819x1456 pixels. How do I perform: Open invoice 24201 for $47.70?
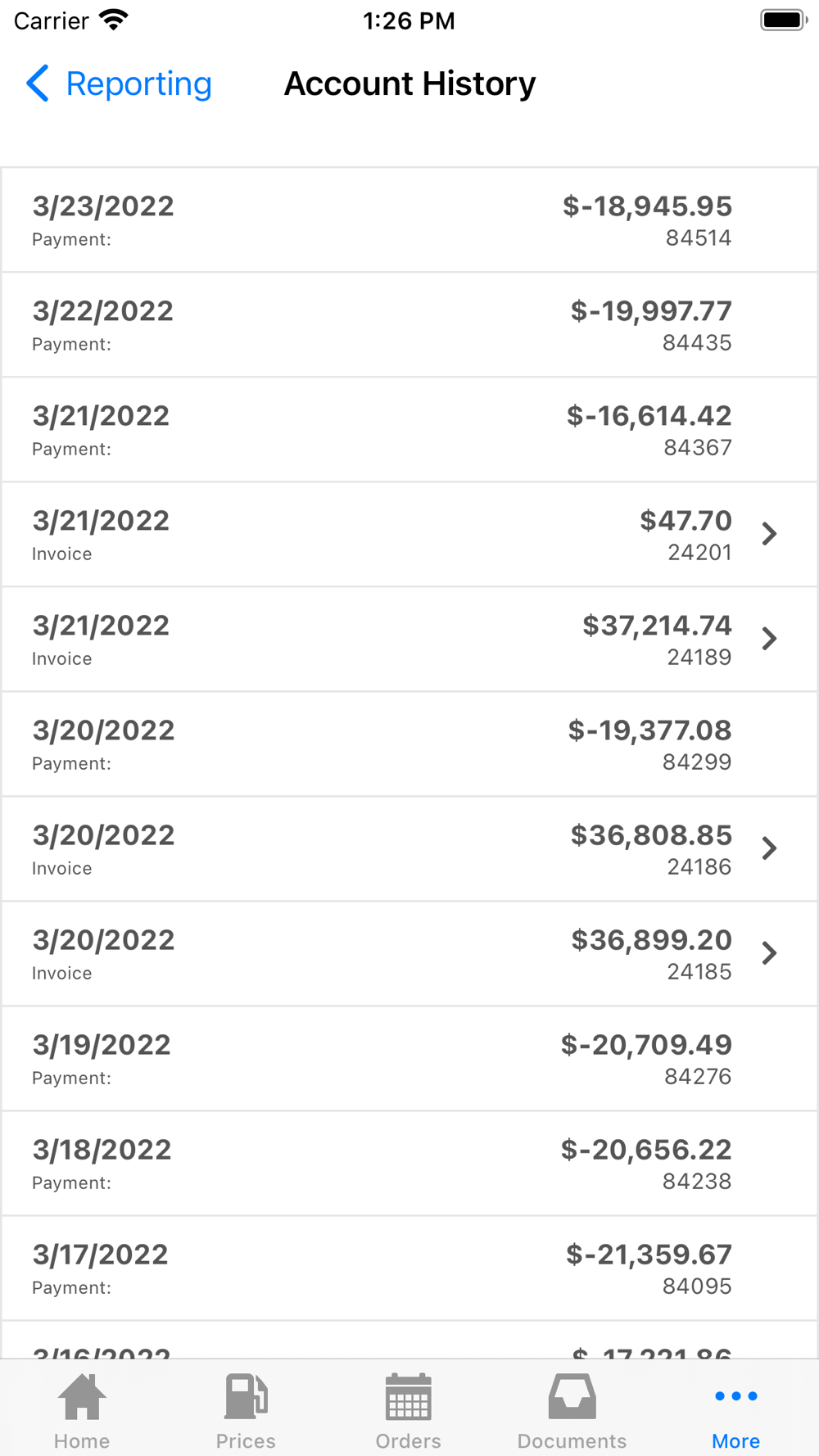(409, 534)
